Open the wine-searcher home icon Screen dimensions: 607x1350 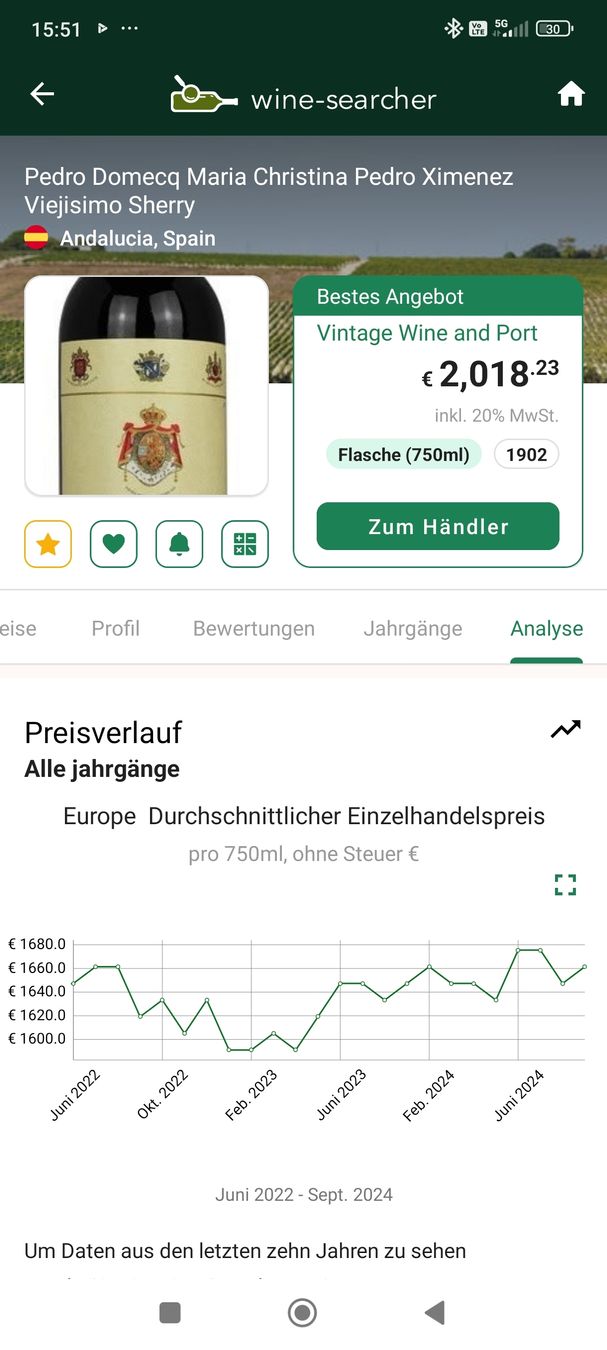click(571, 94)
